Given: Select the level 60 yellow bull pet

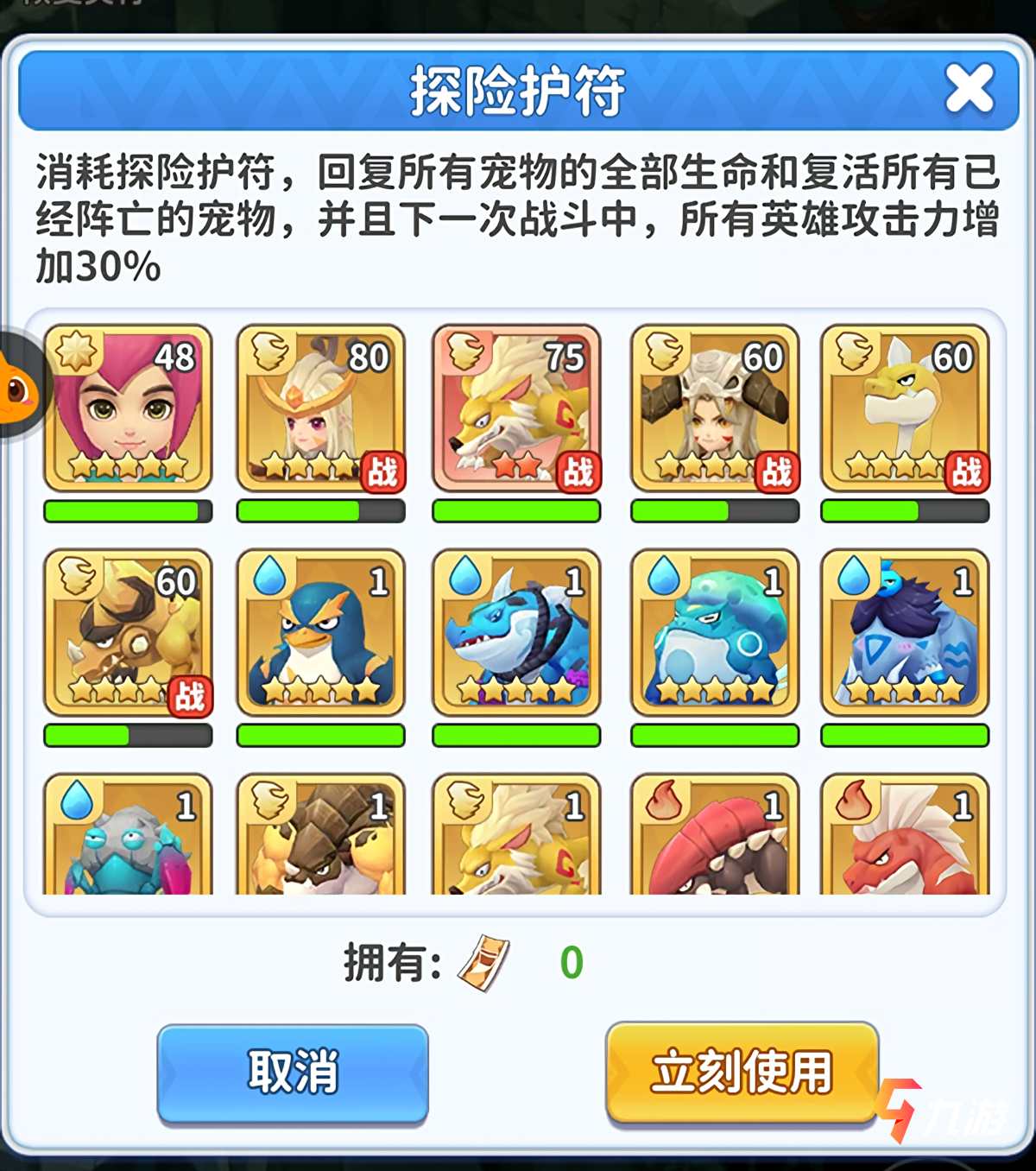Looking at the screenshot, I should (x=128, y=632).
